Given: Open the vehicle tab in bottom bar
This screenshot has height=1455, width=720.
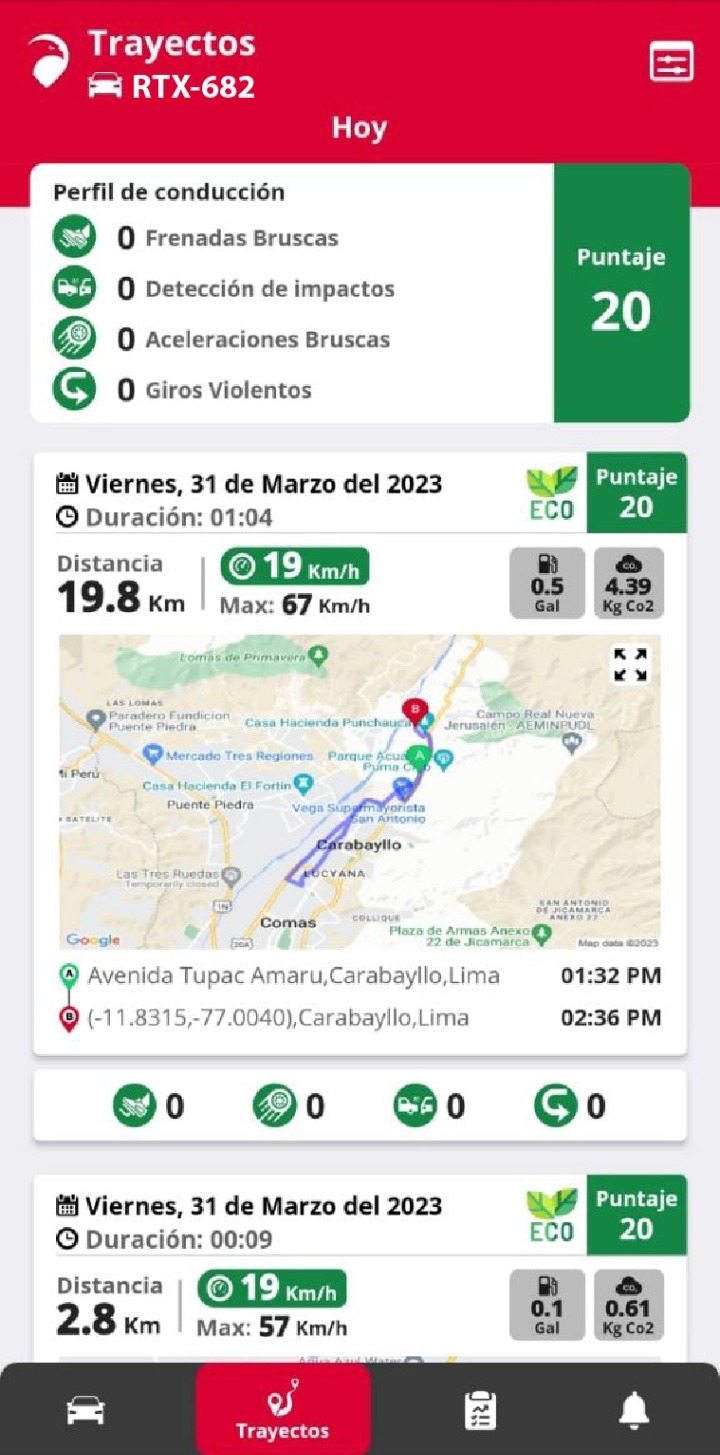Looking at the screenshot, I should click(86, 1410).
